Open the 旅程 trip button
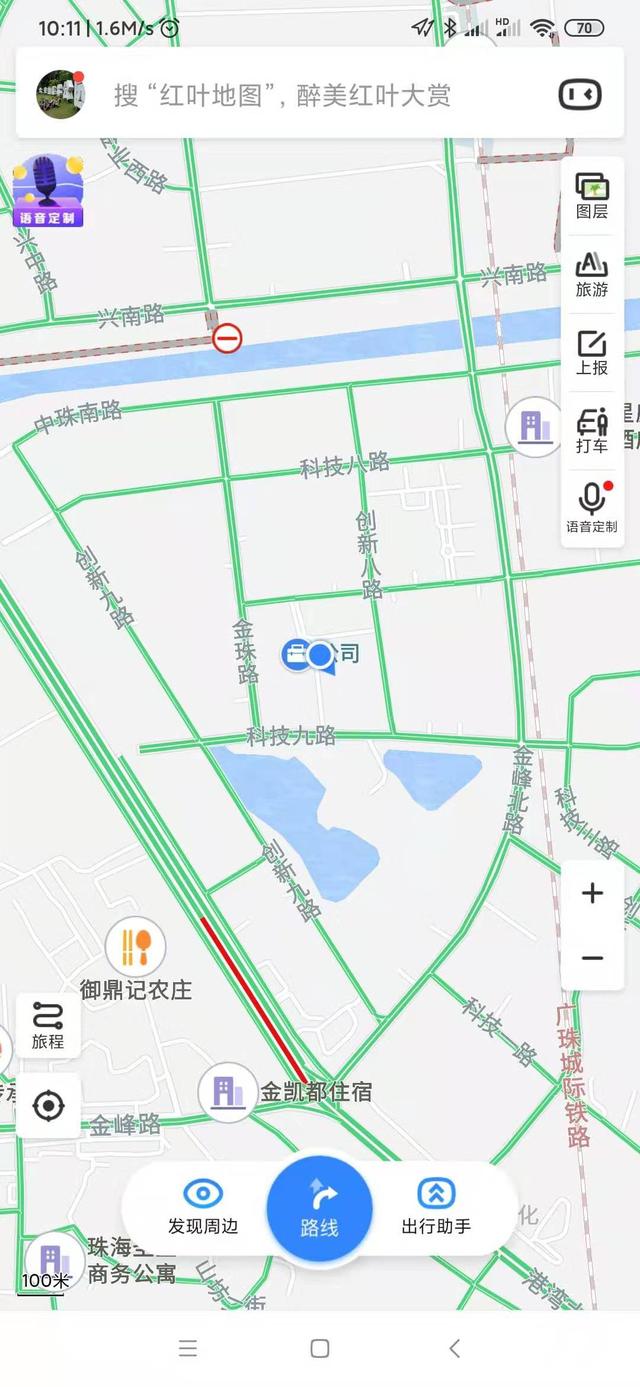The width and height of the screenshot is (640, 1387). 48,1025
